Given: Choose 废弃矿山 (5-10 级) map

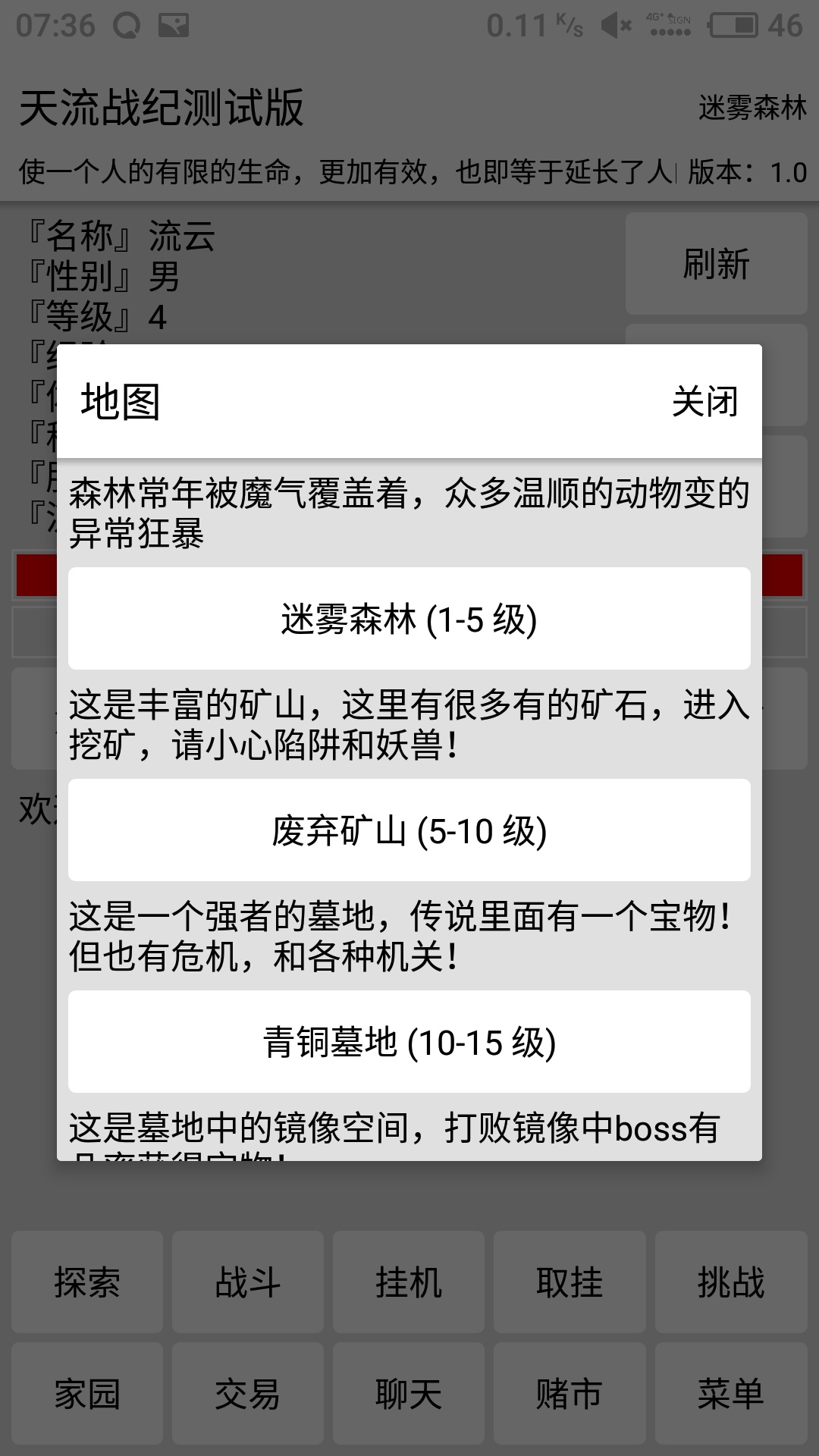Looking at the screenshot, I should point(409,830).
